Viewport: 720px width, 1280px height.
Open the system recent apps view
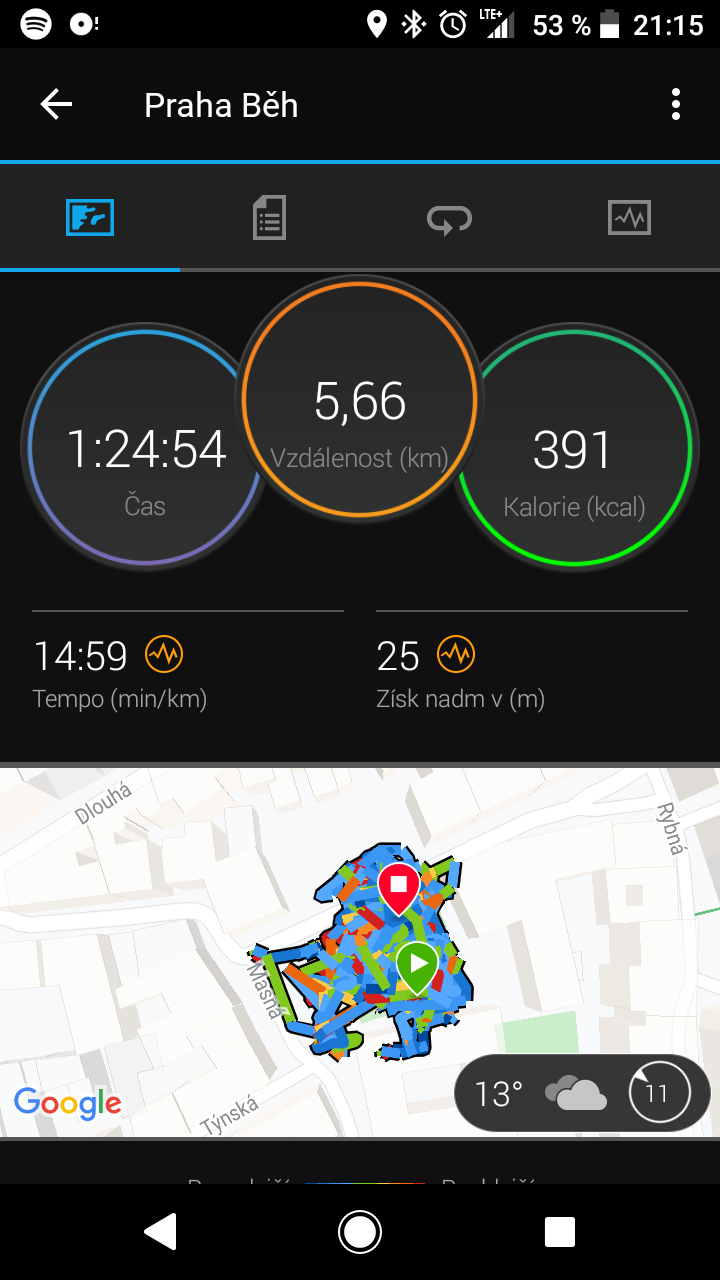point(560,1232)
